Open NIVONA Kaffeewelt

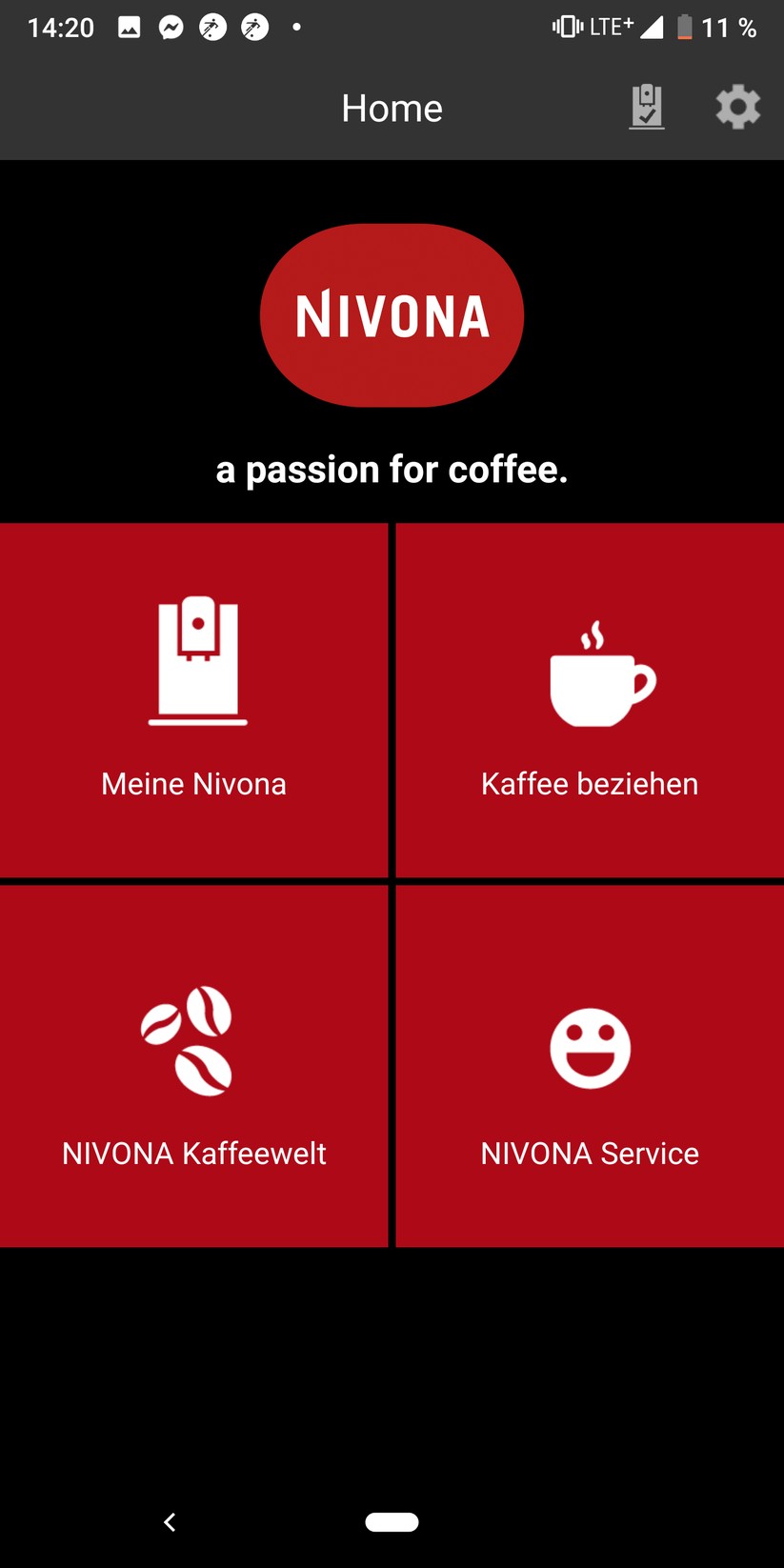point(193,1067)
